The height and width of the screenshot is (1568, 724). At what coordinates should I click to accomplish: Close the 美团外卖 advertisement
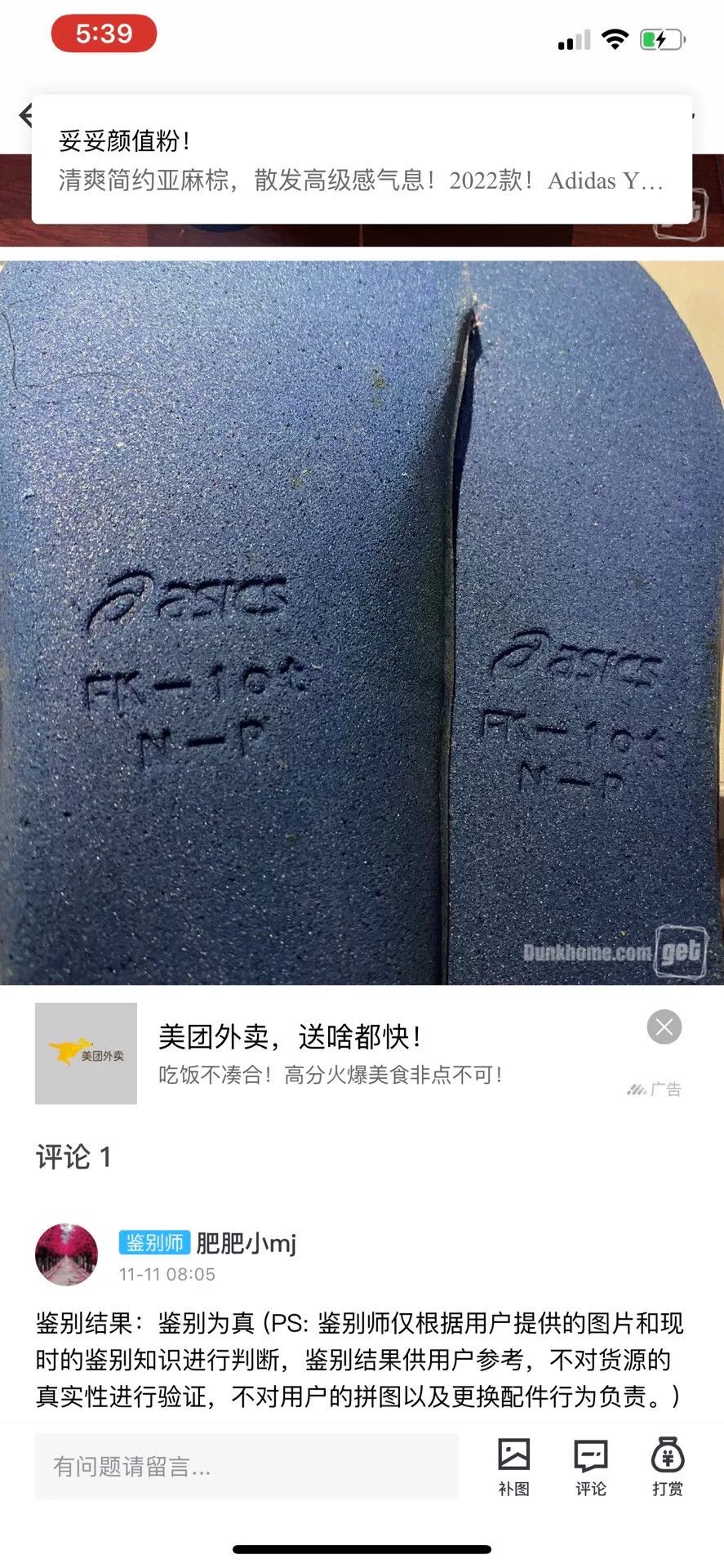click(x=664, y=1027)
